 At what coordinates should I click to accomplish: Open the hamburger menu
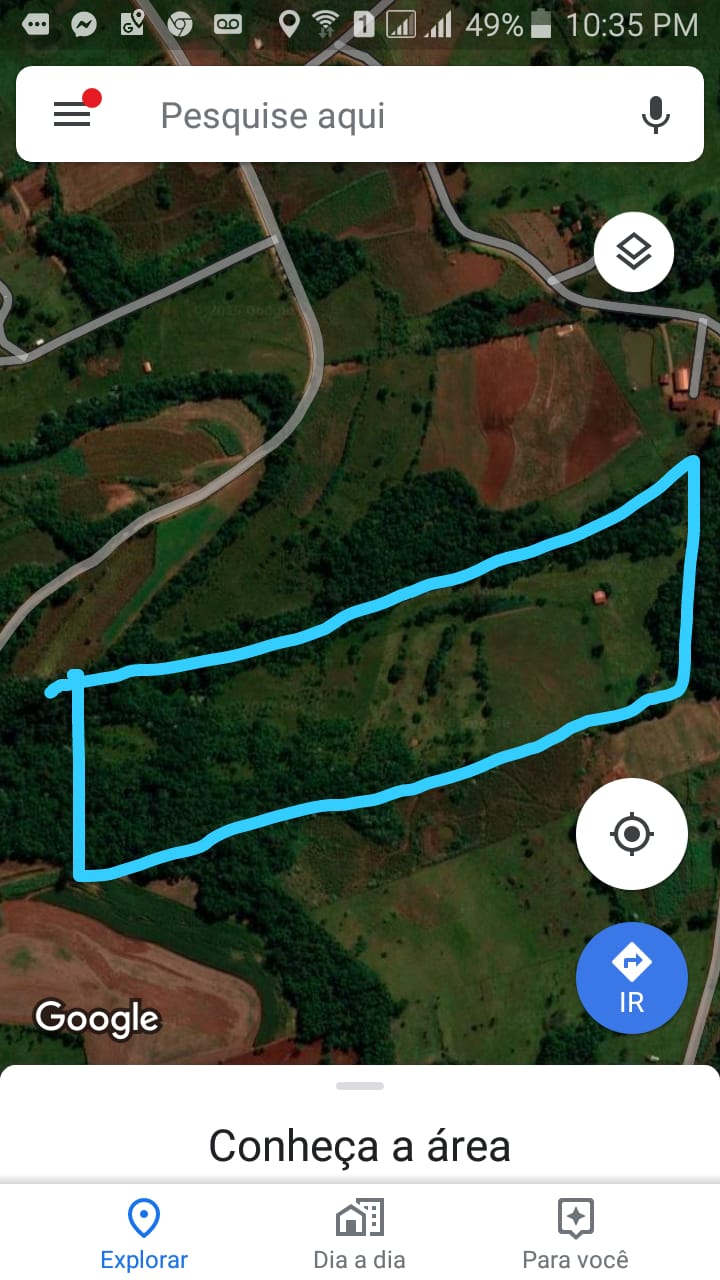[72, 115]
